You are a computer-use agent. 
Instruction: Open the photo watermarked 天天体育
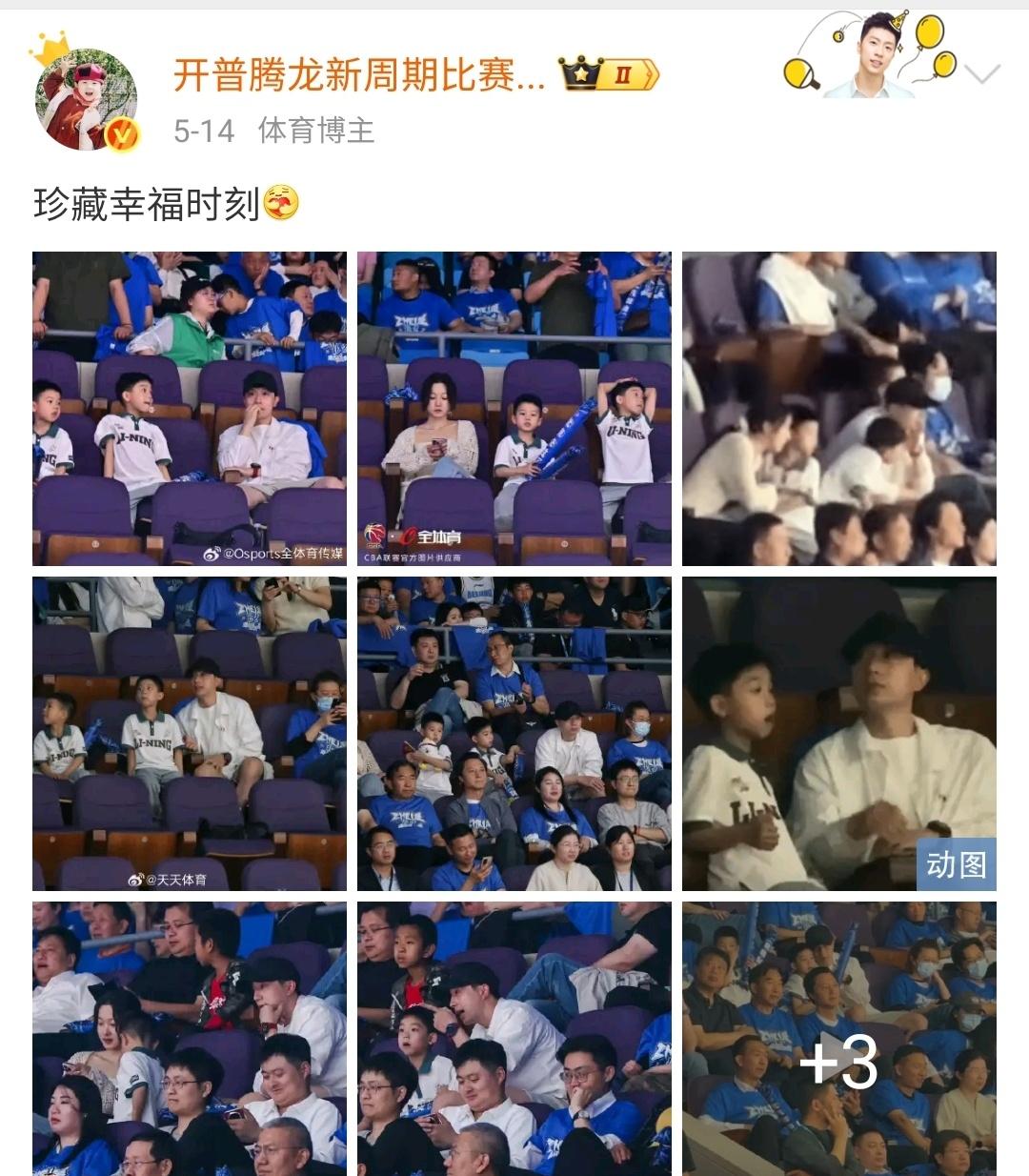(190, 733)
